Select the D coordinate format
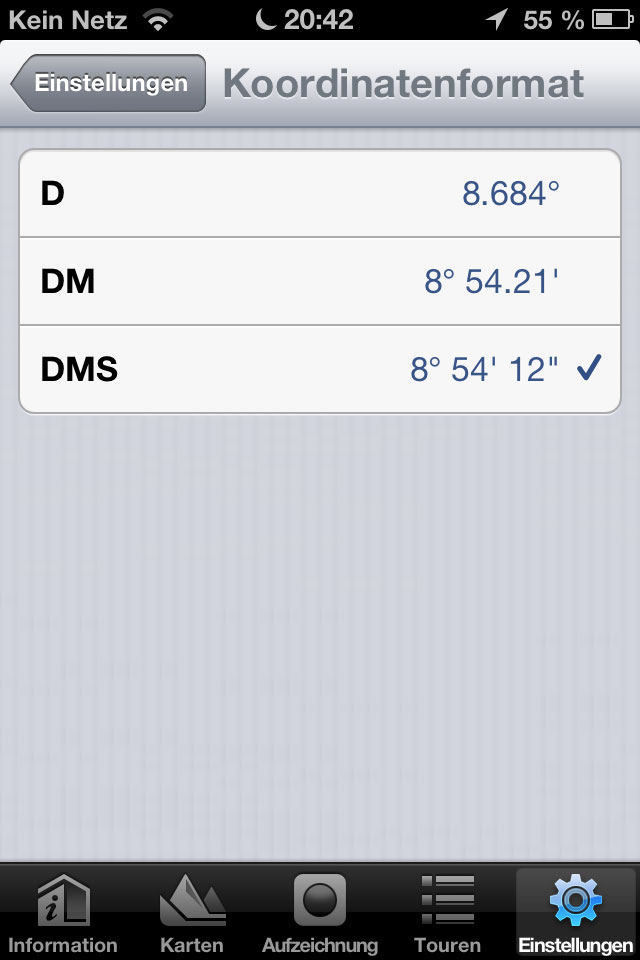 (320, 194)
